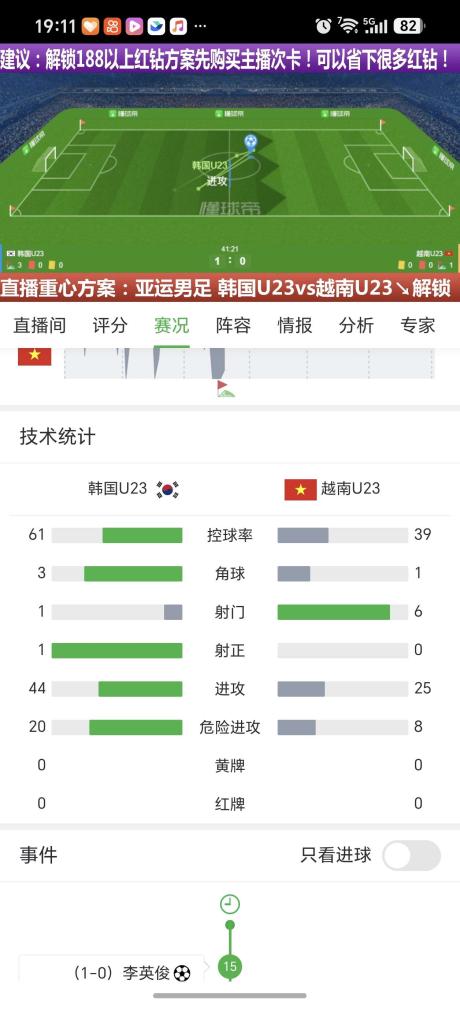The height and width of the screenshot is (1010, 460).
Task: Switch to the 阵容 tab
Action: pyautogui.click(x=233, y=325)
